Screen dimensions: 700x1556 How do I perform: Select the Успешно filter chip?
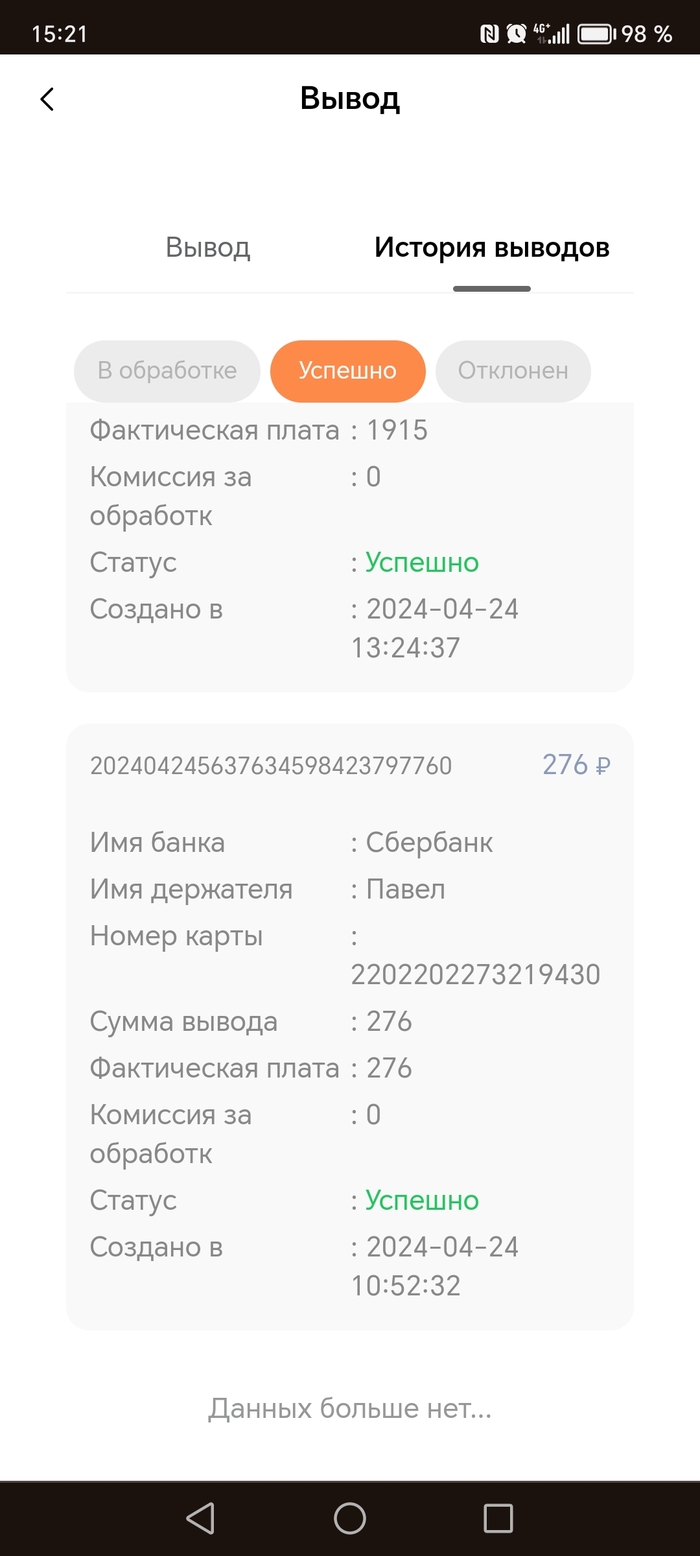click(348, 371)
